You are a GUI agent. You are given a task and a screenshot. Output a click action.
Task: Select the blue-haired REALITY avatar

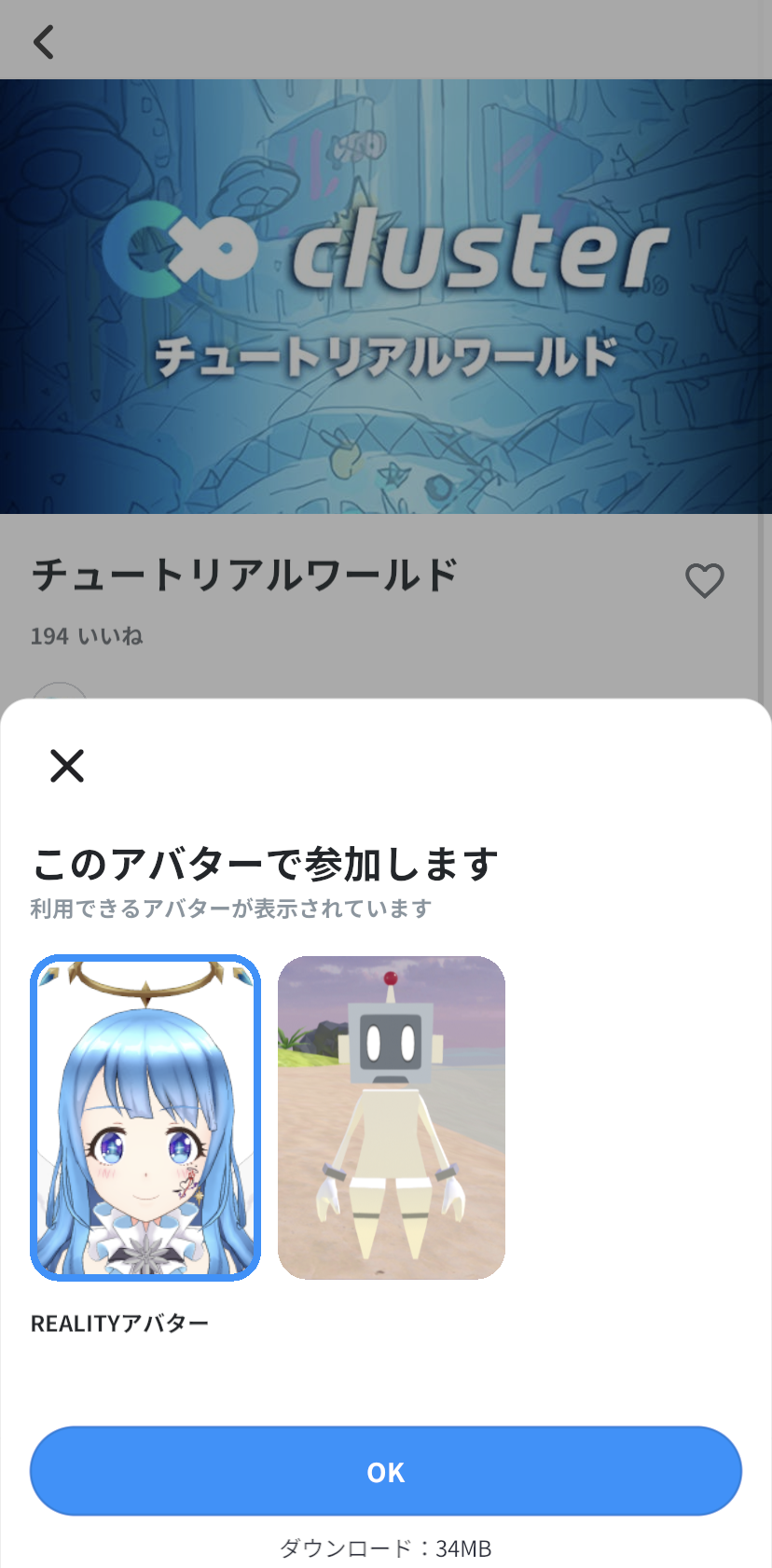[x=145, y=1117]
